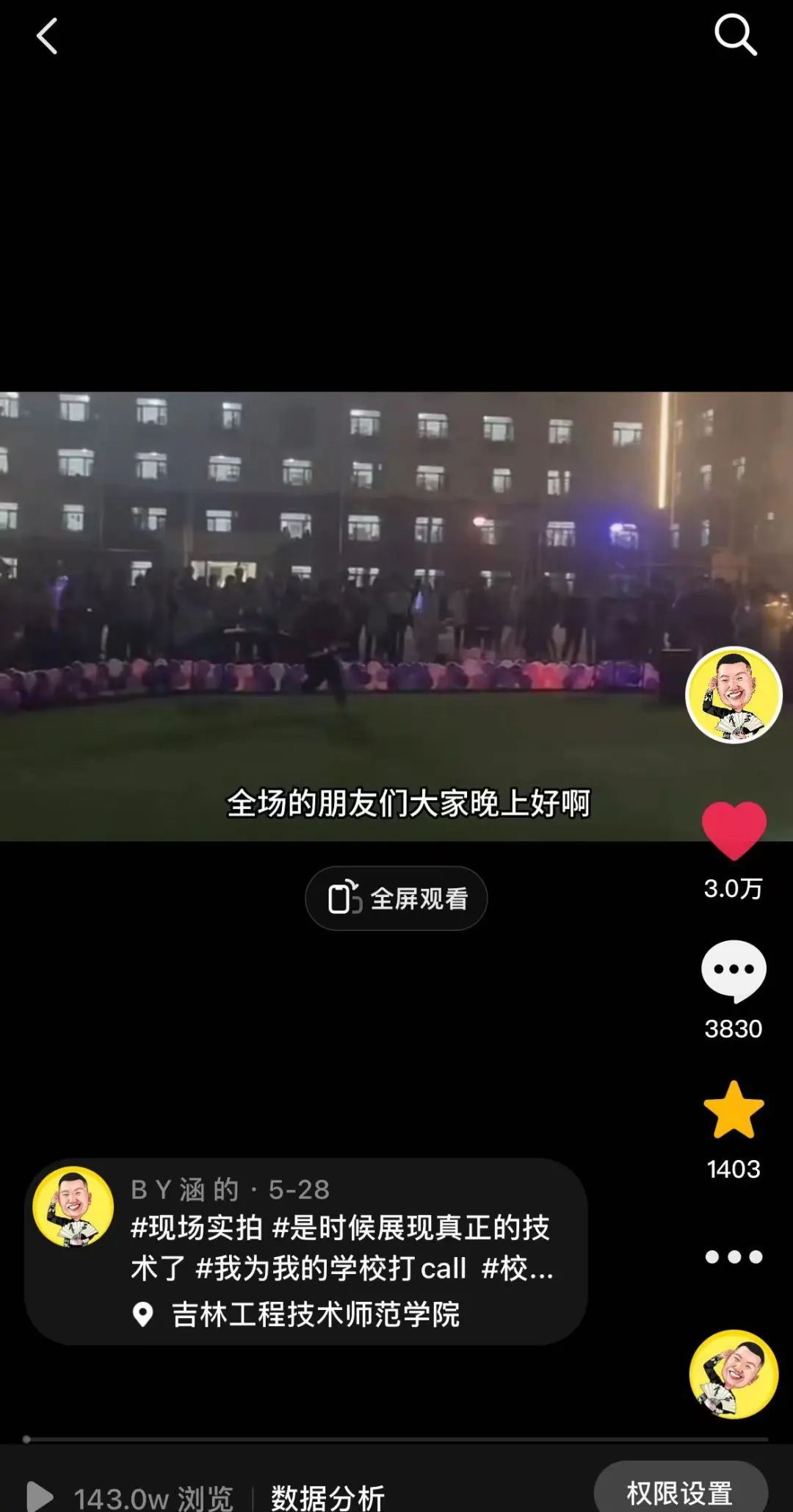
Task: Open the author avatar above the heart
Action: 734,694
